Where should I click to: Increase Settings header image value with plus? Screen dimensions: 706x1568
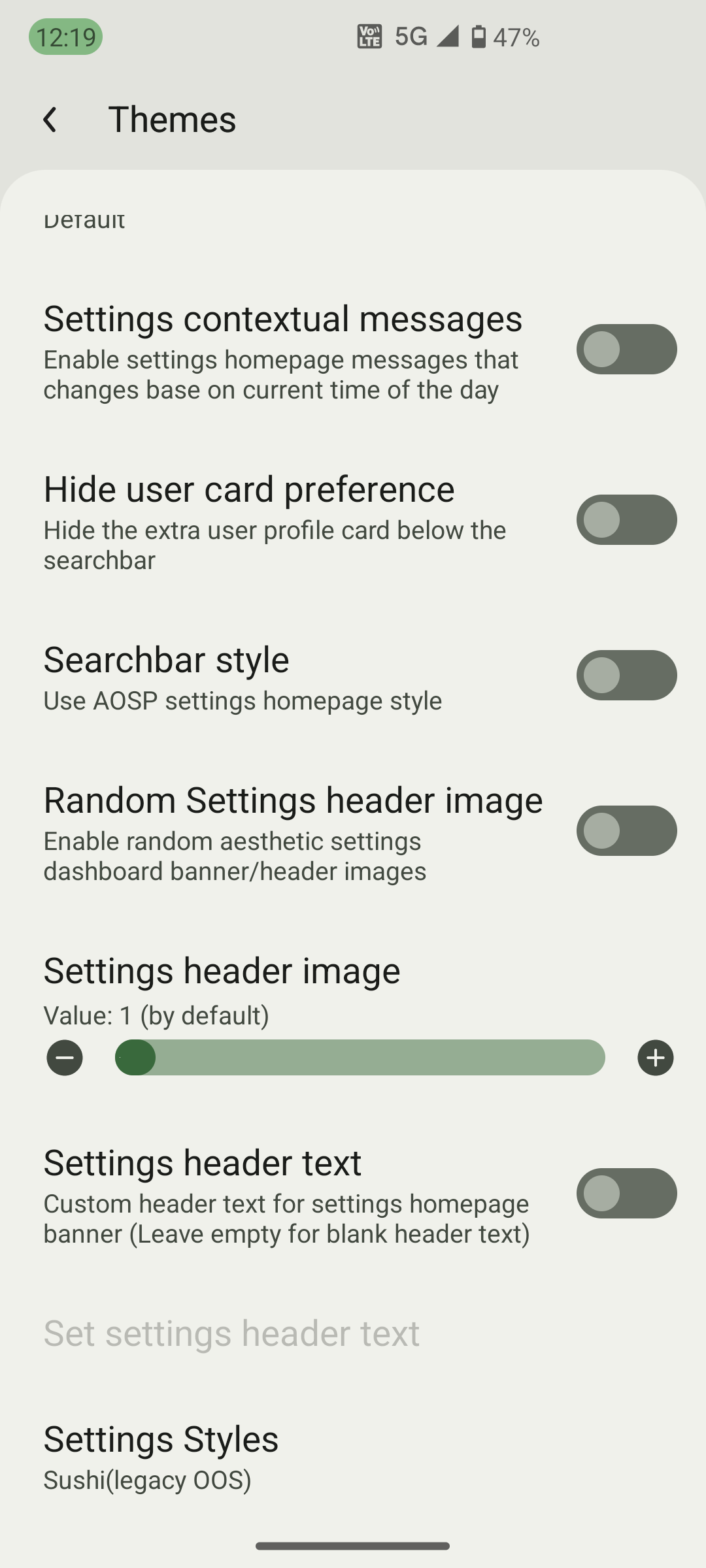click(x=656, y=1058)
